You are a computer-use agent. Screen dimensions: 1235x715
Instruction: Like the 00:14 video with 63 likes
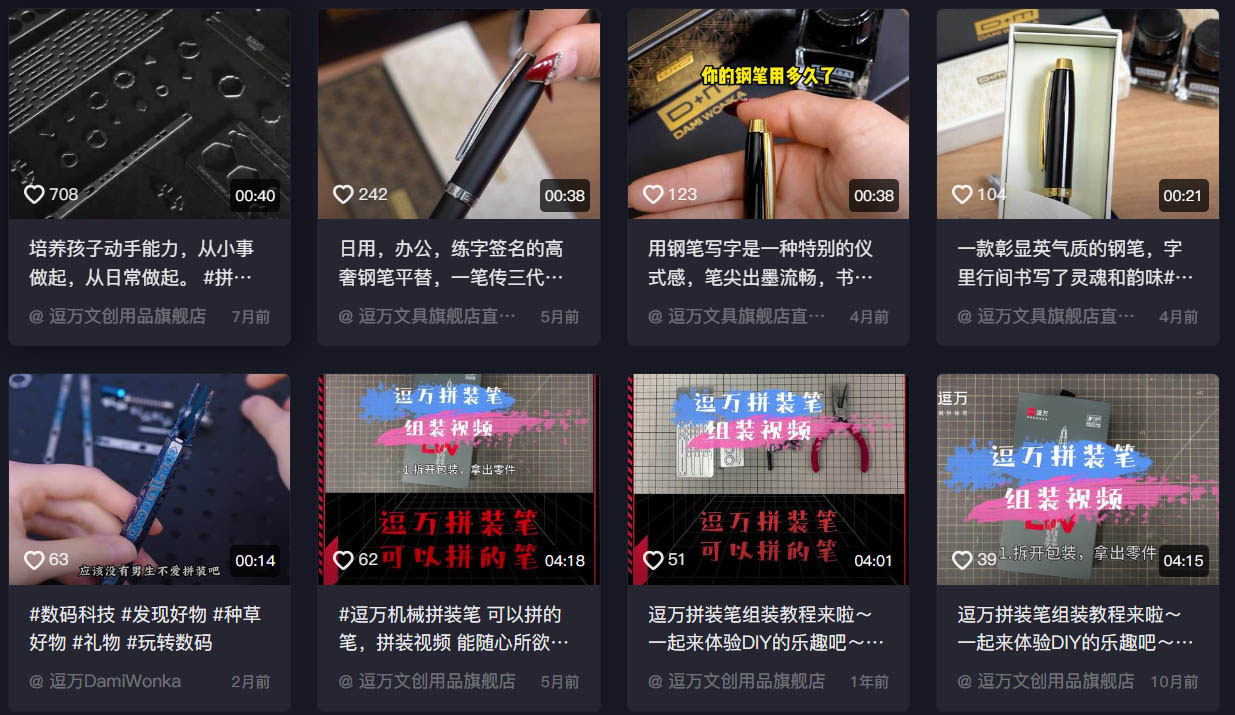pyautogui.click(x=34, y=560)
